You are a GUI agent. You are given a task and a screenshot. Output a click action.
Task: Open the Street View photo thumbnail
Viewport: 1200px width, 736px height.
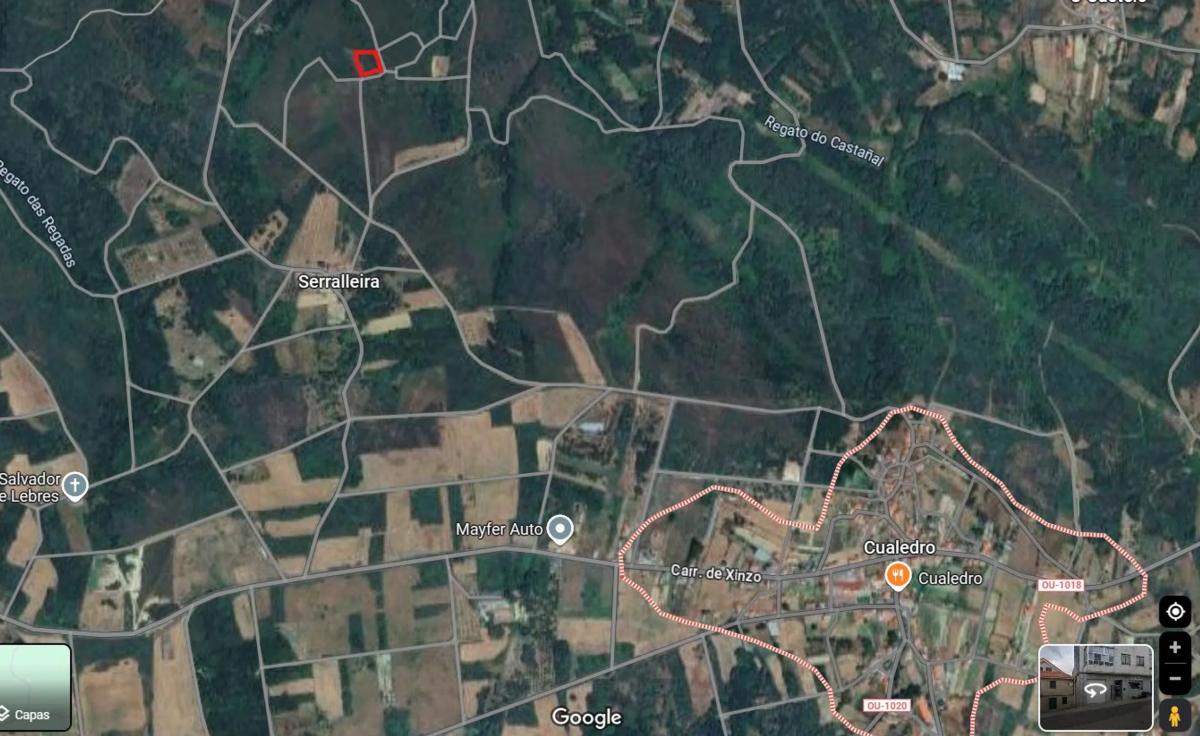point(1095,688)
